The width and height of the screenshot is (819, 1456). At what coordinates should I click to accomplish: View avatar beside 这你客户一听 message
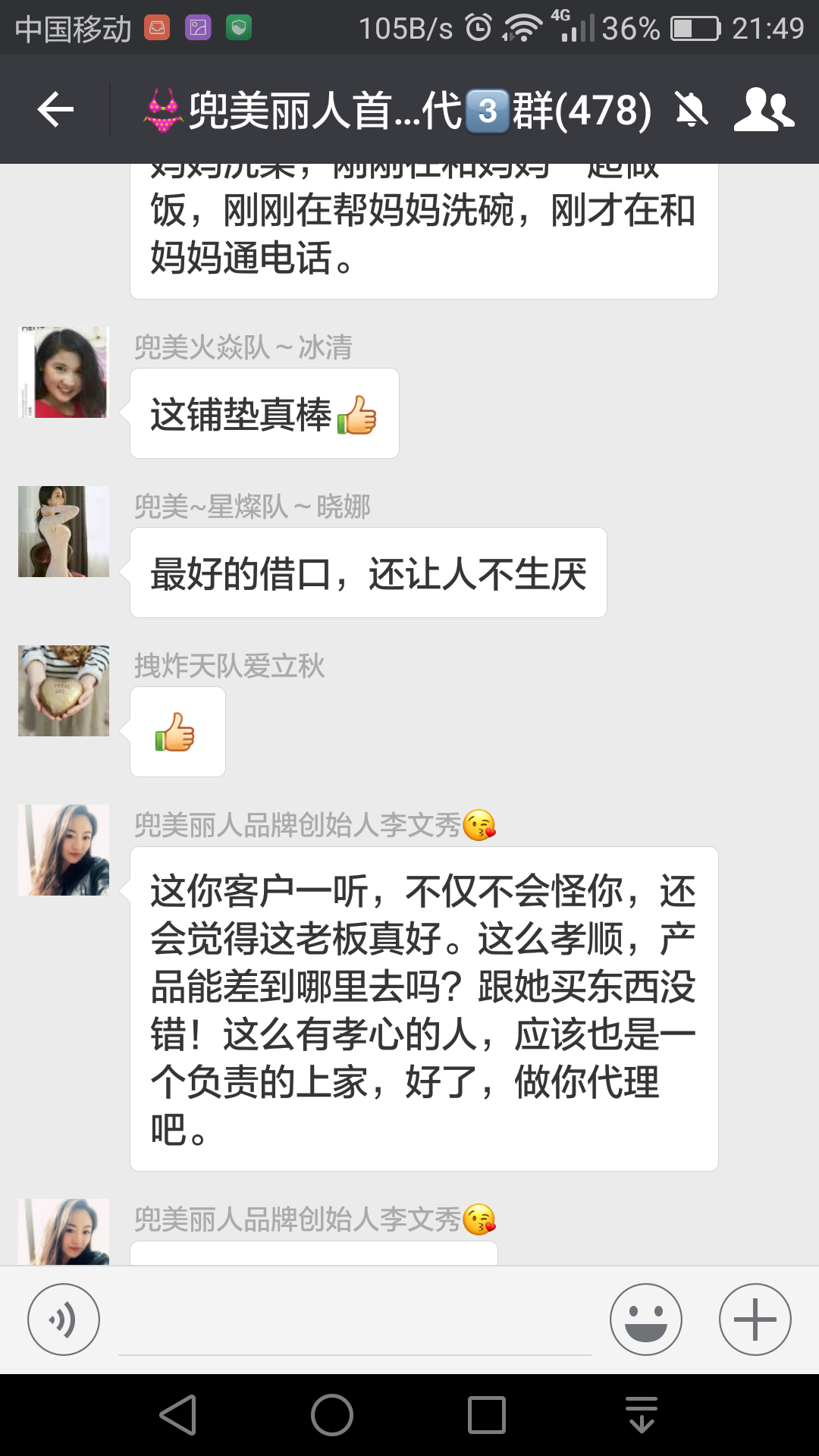point(64,850)
